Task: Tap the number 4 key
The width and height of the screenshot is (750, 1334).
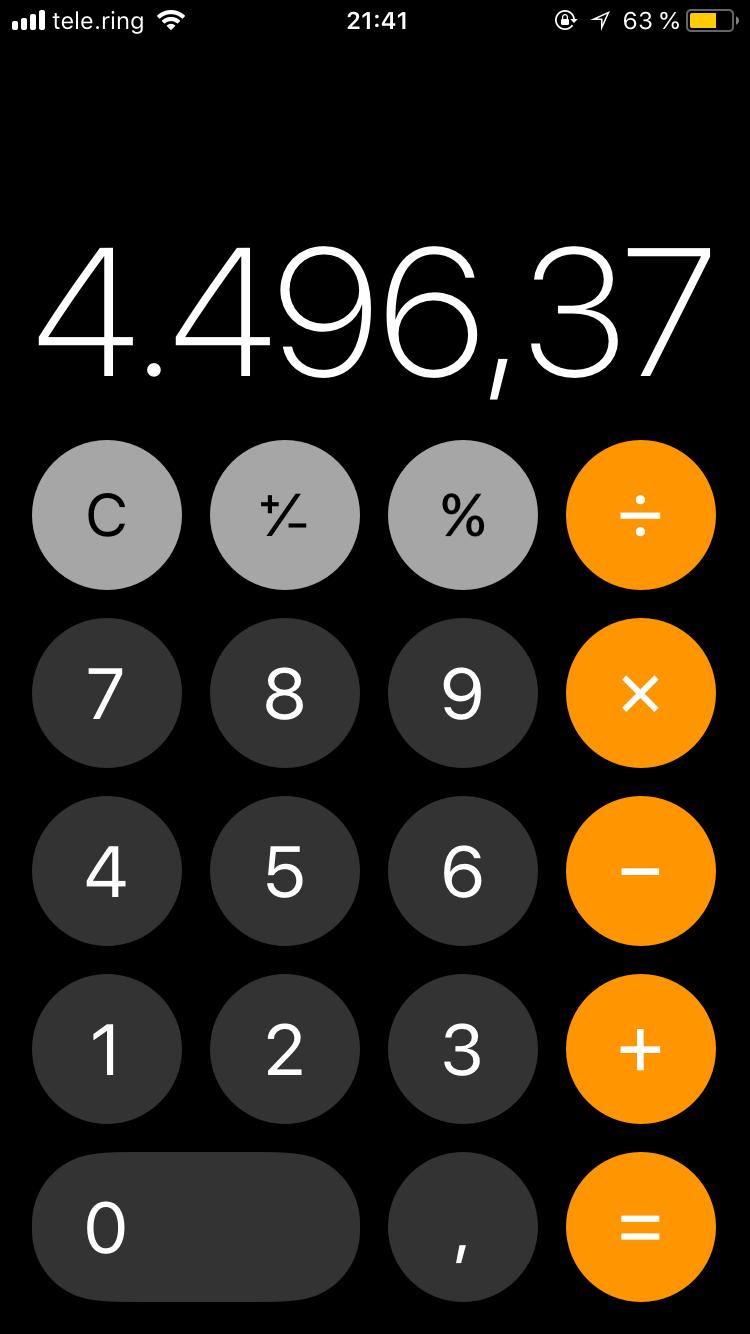Action: coord(107,871)
